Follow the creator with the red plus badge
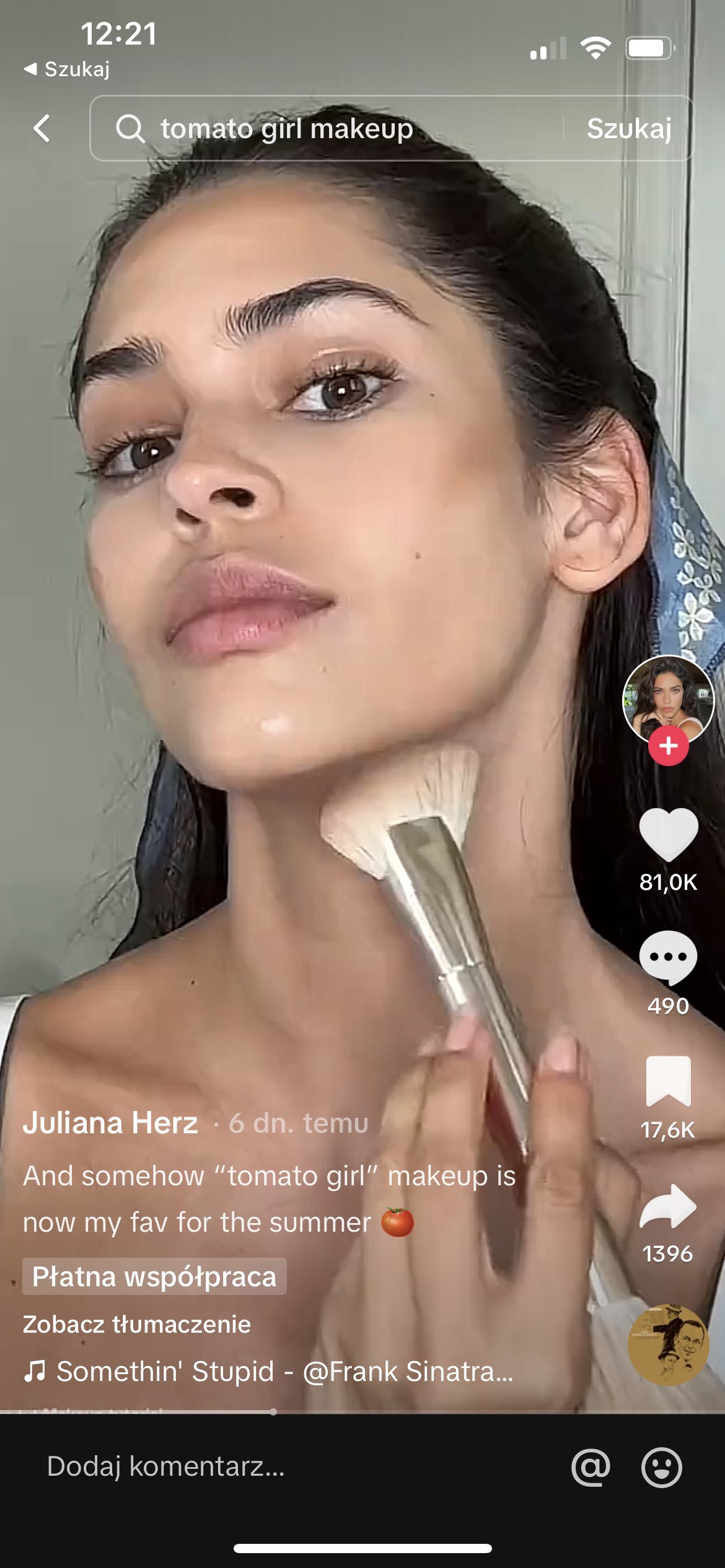The height and width of the screenshot is (1568, 725). click(668, 746)
